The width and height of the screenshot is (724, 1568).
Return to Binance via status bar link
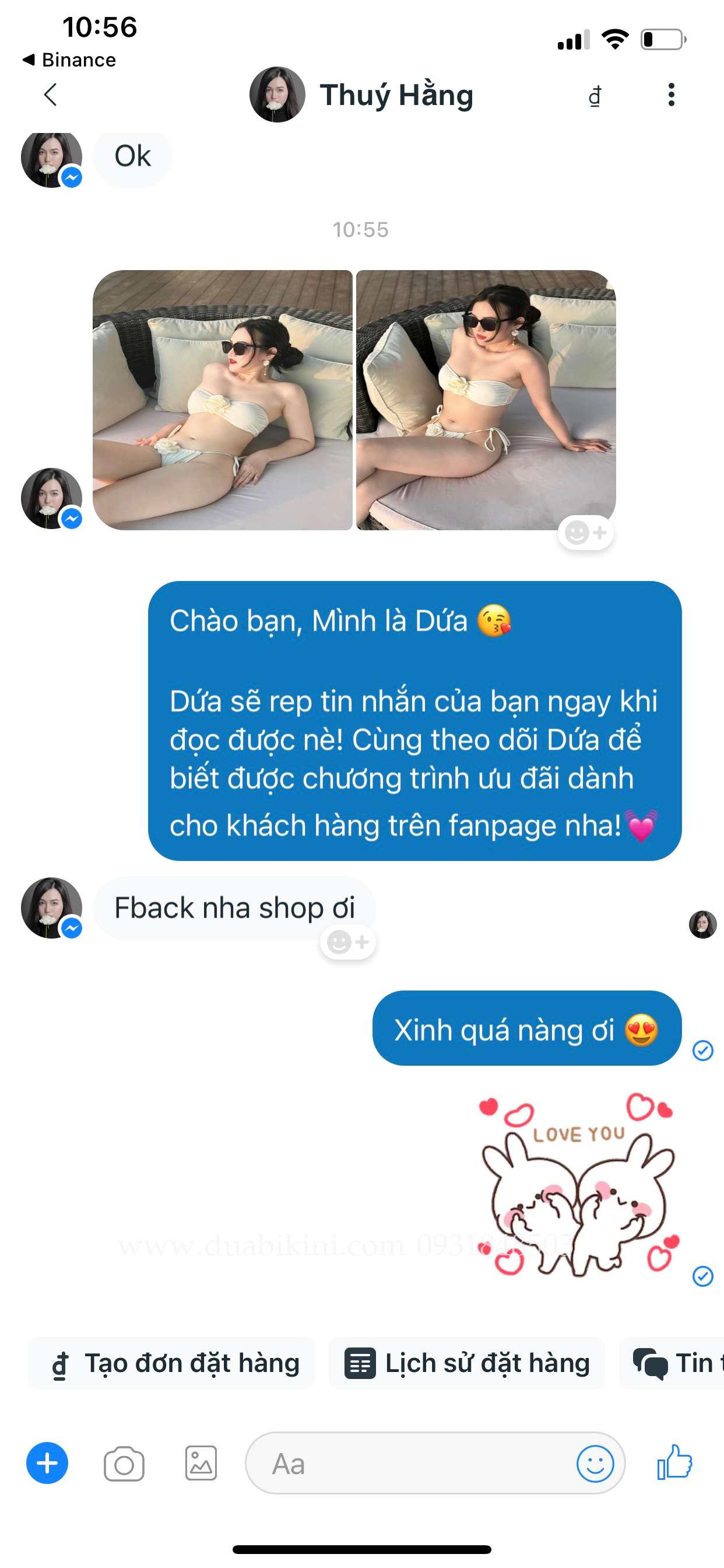(69, 60)
